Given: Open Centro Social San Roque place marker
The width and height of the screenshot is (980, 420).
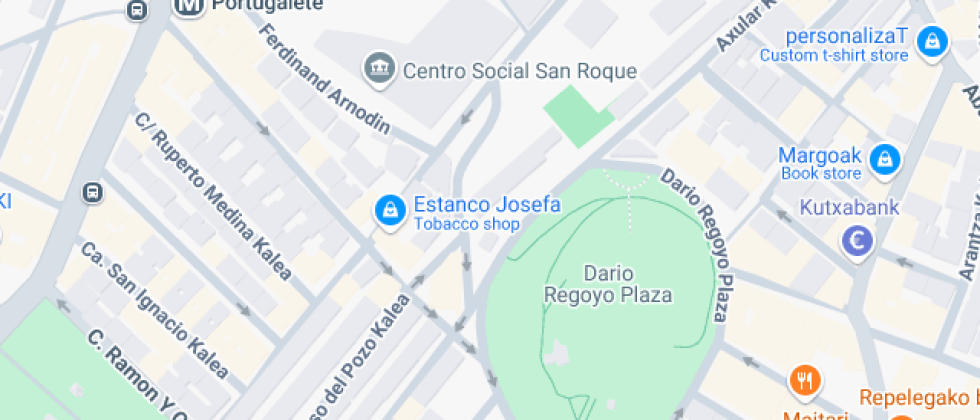Looking at the screenshot, I should pyautogui.click(x=378, y=69).
